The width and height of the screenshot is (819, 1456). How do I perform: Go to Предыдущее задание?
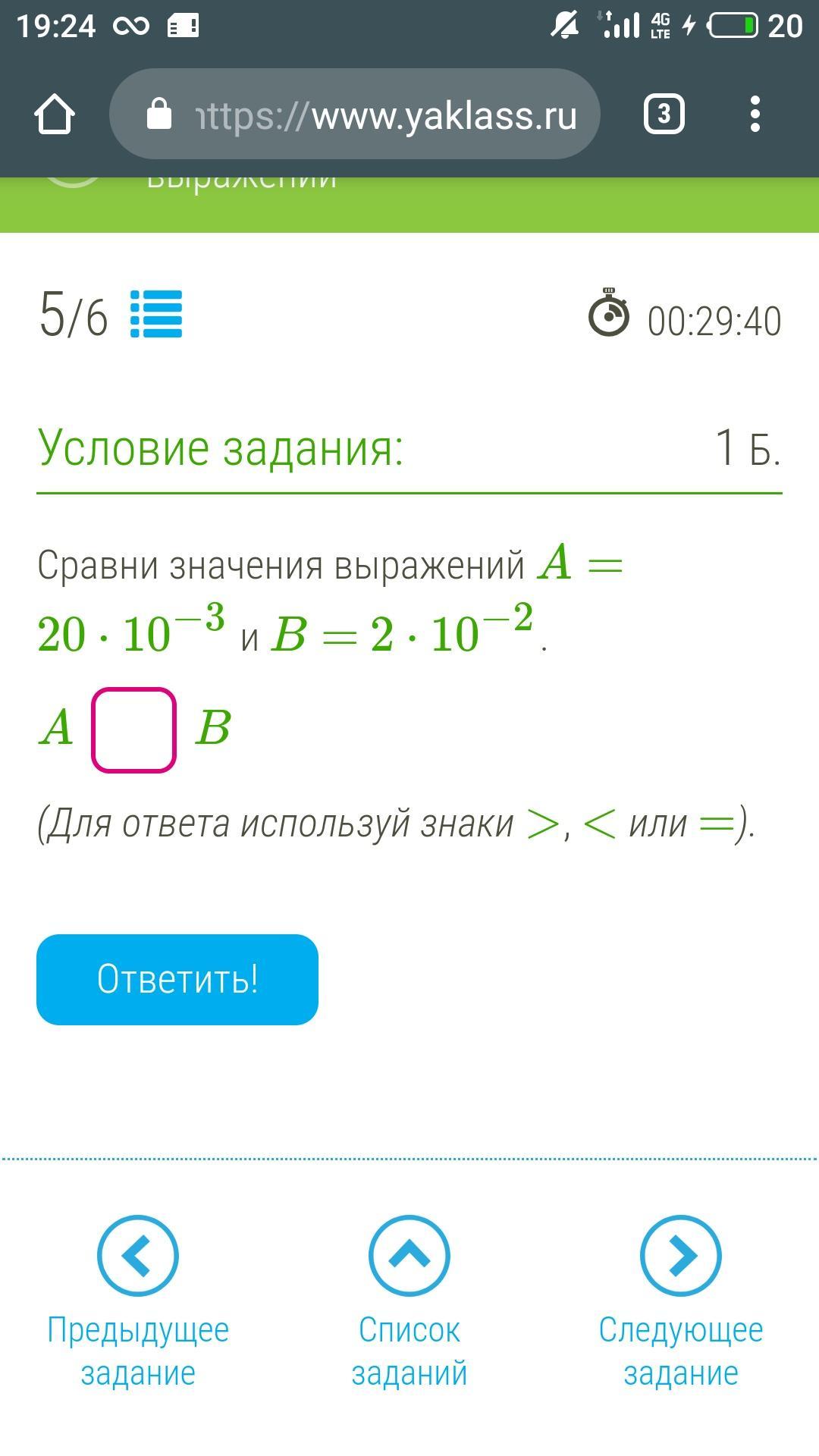138,1301
